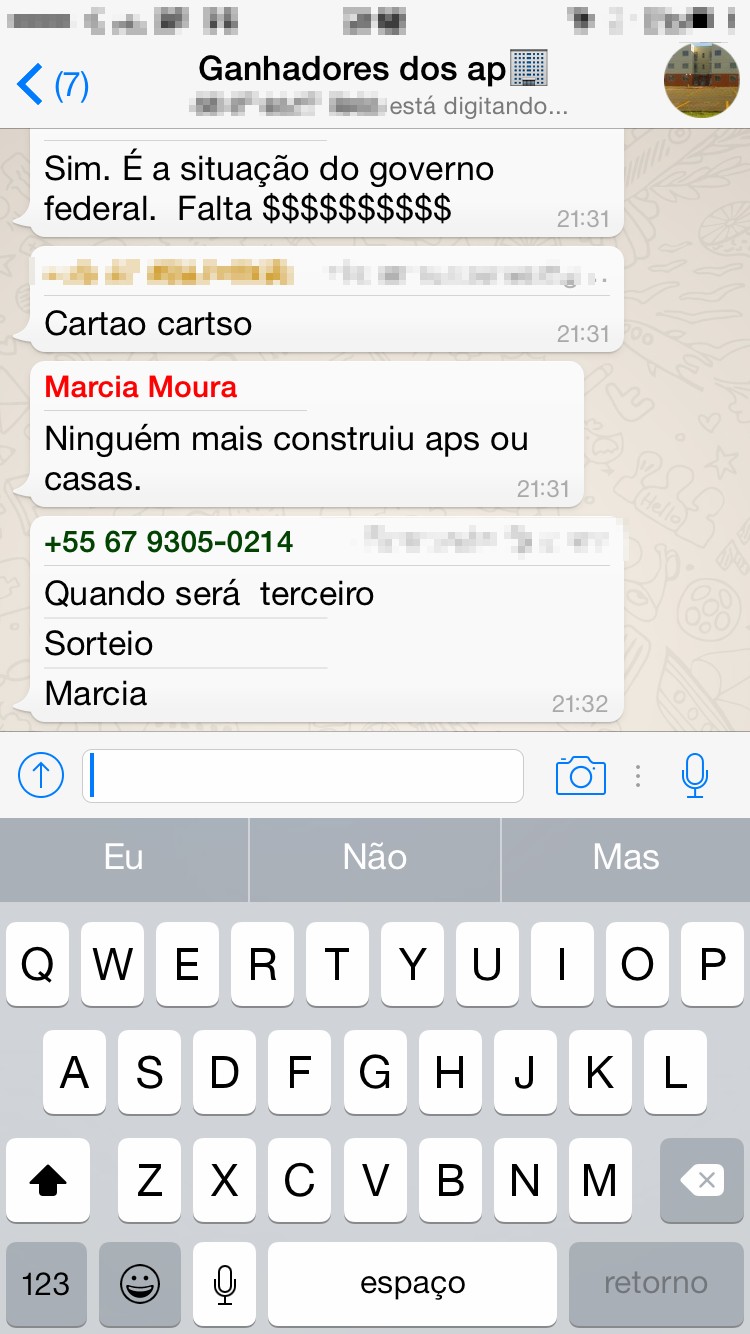Screen dimensions: 750x1334
Task: Switch to the 123 numeric keyboard
Action: [46, 1284]
